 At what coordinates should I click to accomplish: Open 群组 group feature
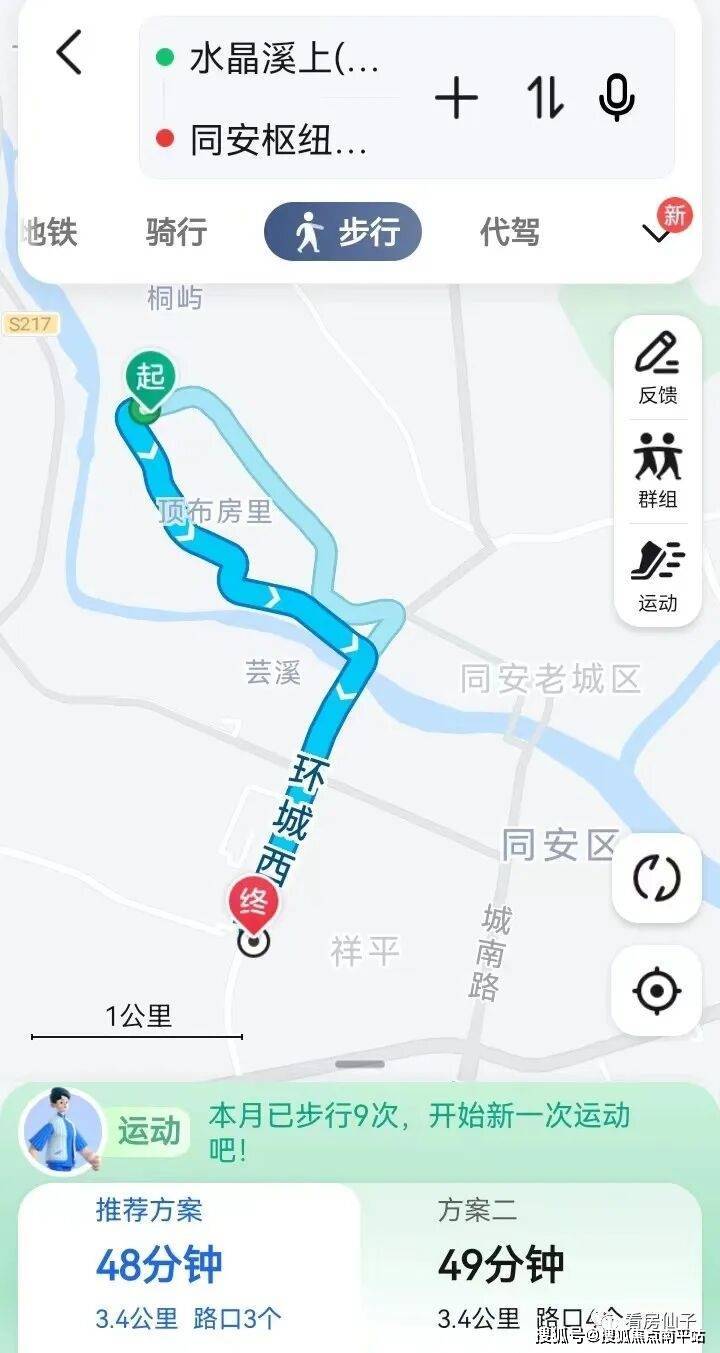click(657, 470)
